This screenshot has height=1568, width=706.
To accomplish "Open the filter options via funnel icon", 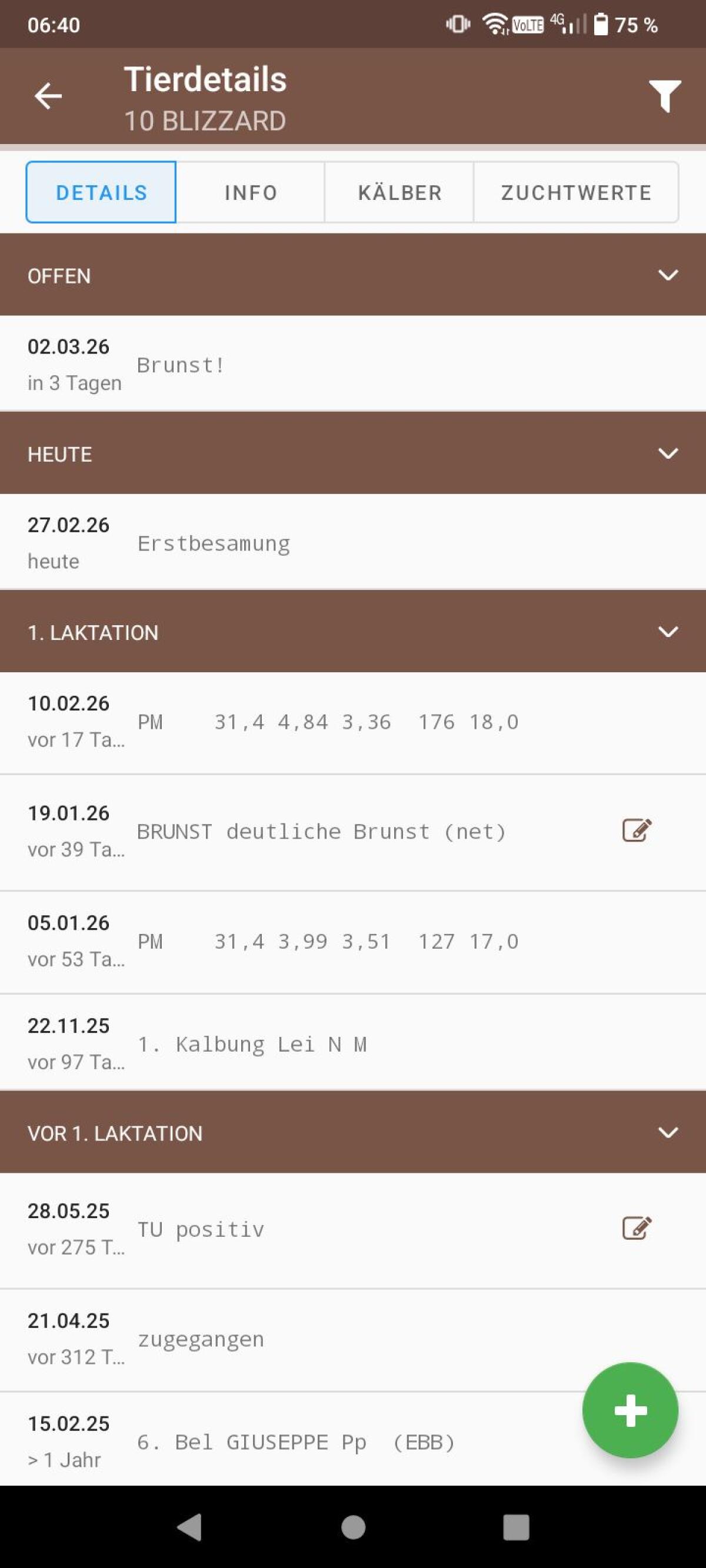I will click(665, 96).
